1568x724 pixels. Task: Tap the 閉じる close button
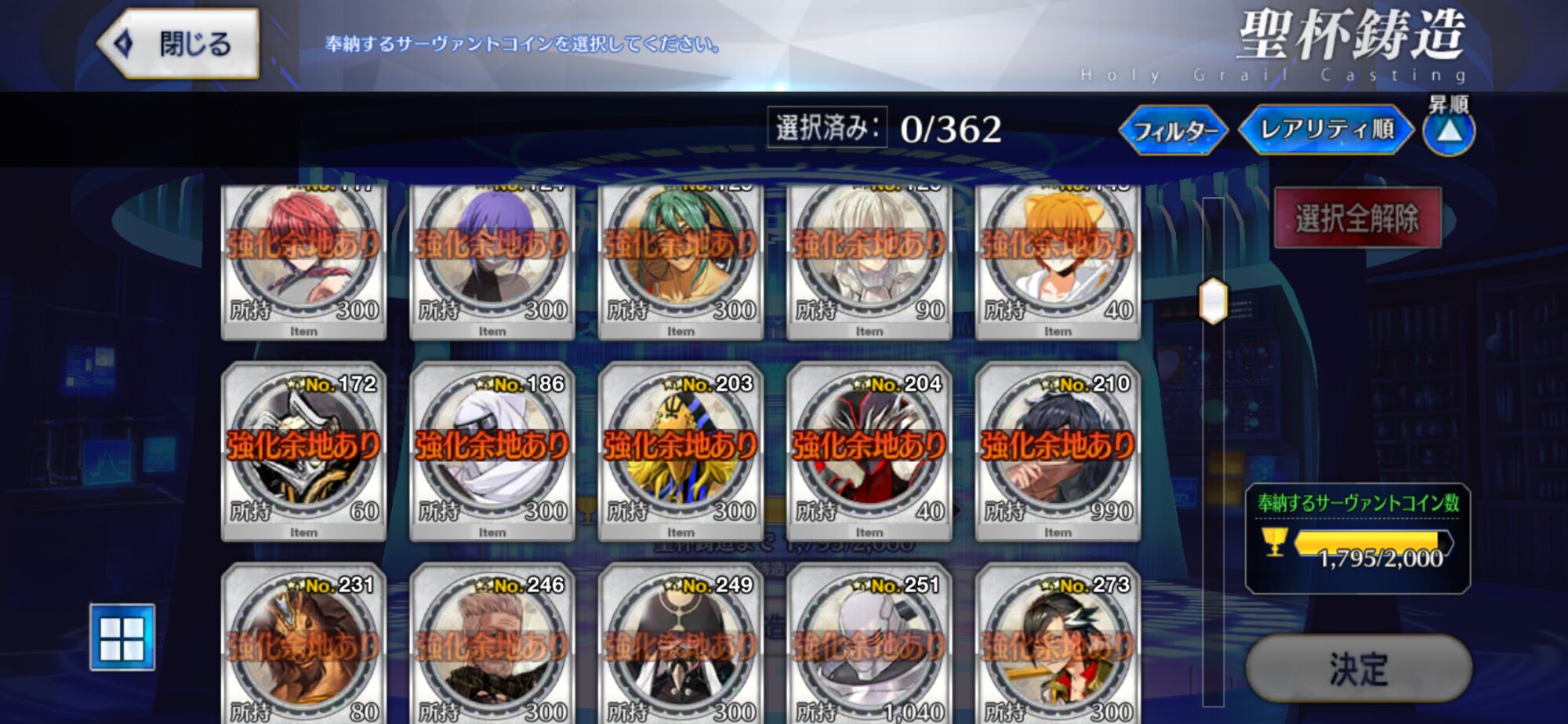180,44
